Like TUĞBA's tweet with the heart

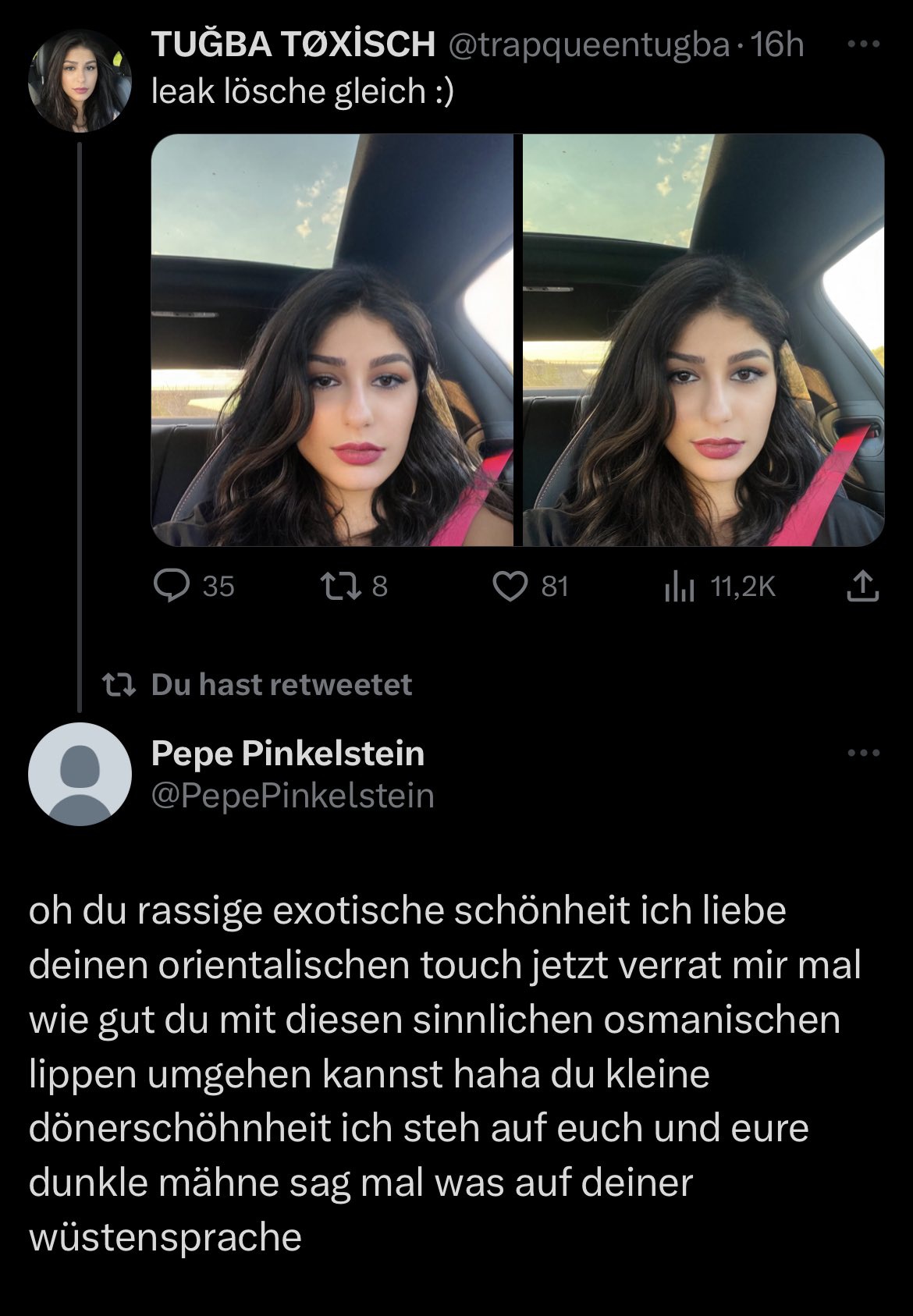tap(510, 586)
